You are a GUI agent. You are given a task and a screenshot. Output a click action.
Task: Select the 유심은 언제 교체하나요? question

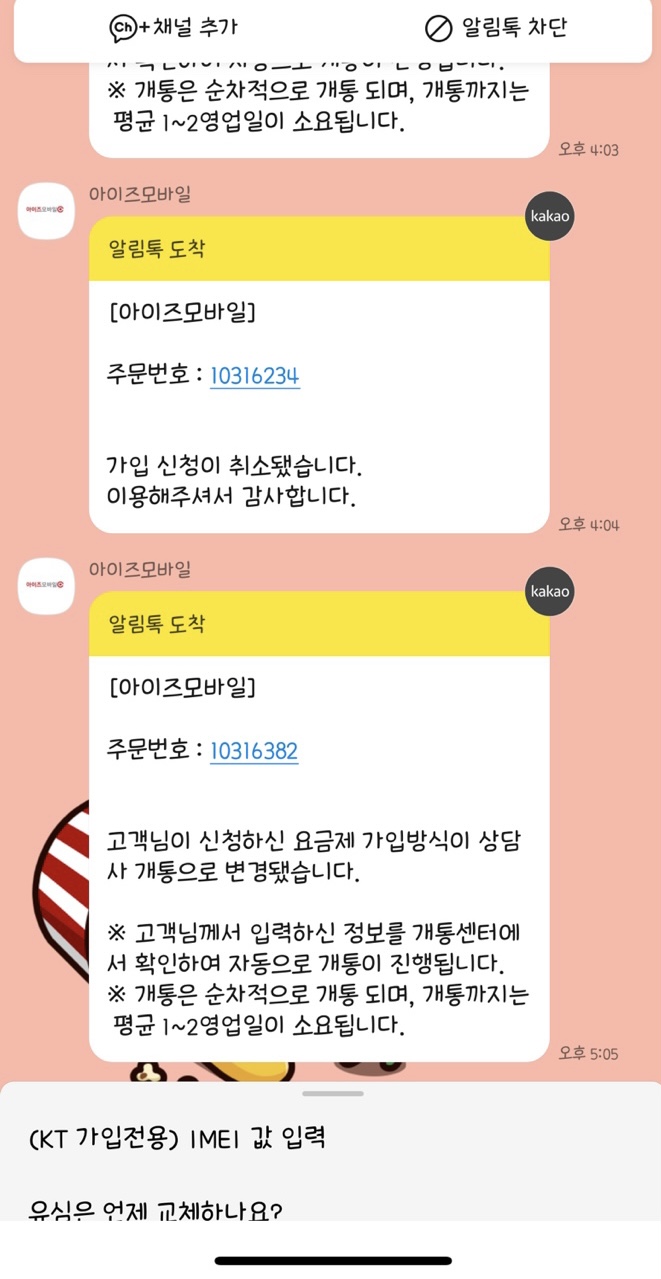click(x=155, y=1211)
